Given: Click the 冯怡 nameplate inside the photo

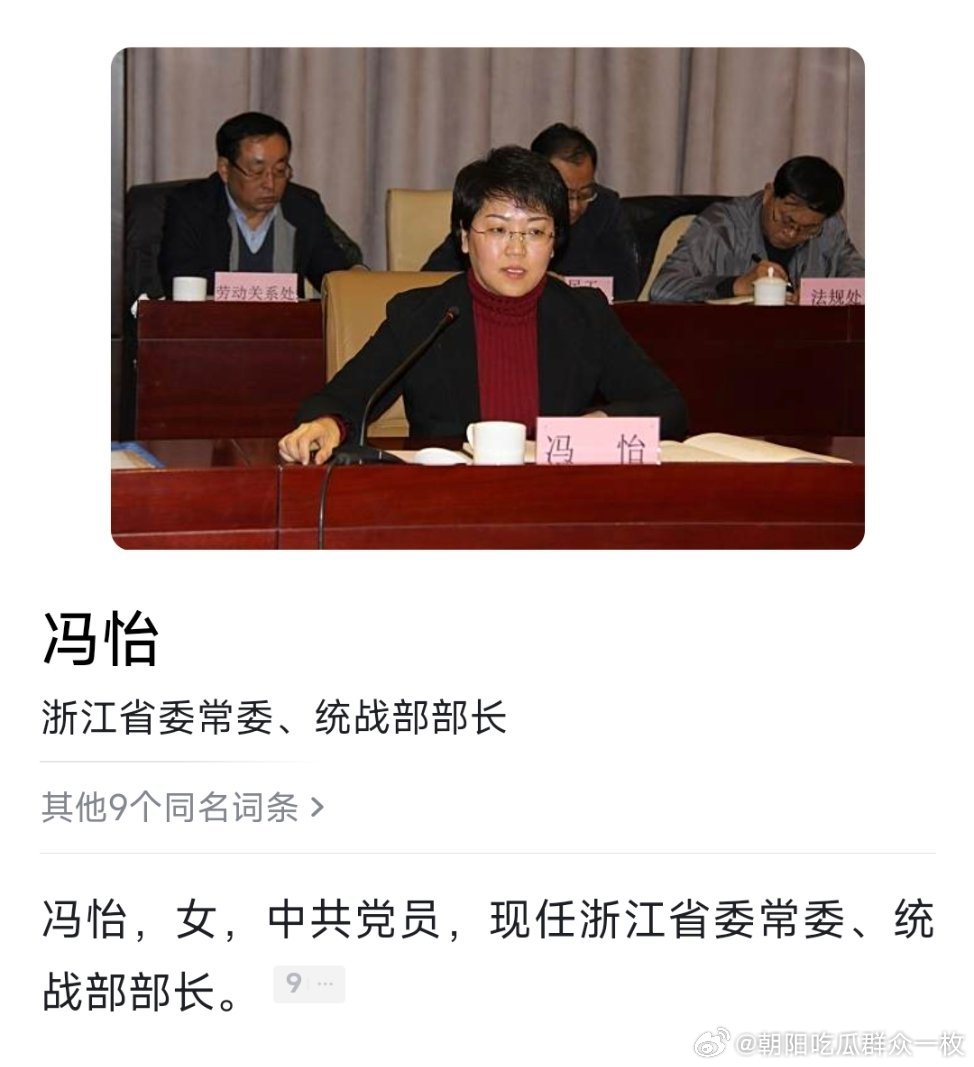Looking at the screenshot, I should 597,442.
